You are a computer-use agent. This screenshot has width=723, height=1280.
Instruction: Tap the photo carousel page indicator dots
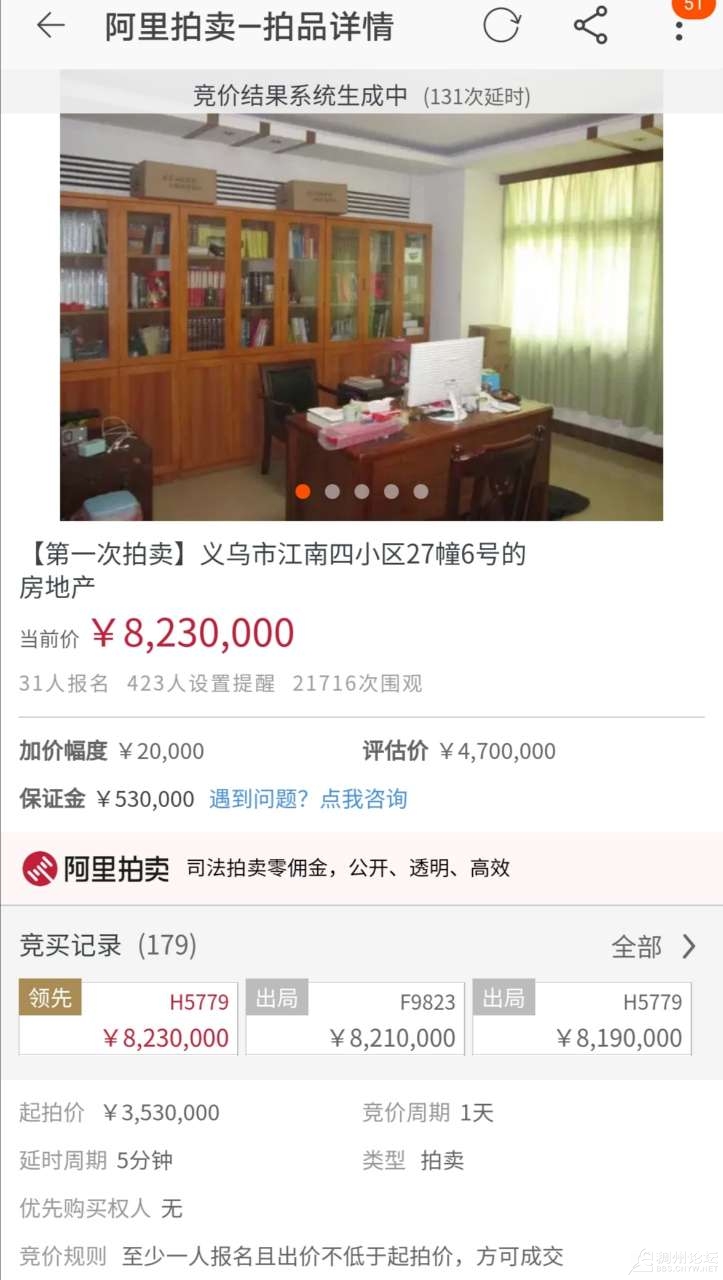pos(361,491)
